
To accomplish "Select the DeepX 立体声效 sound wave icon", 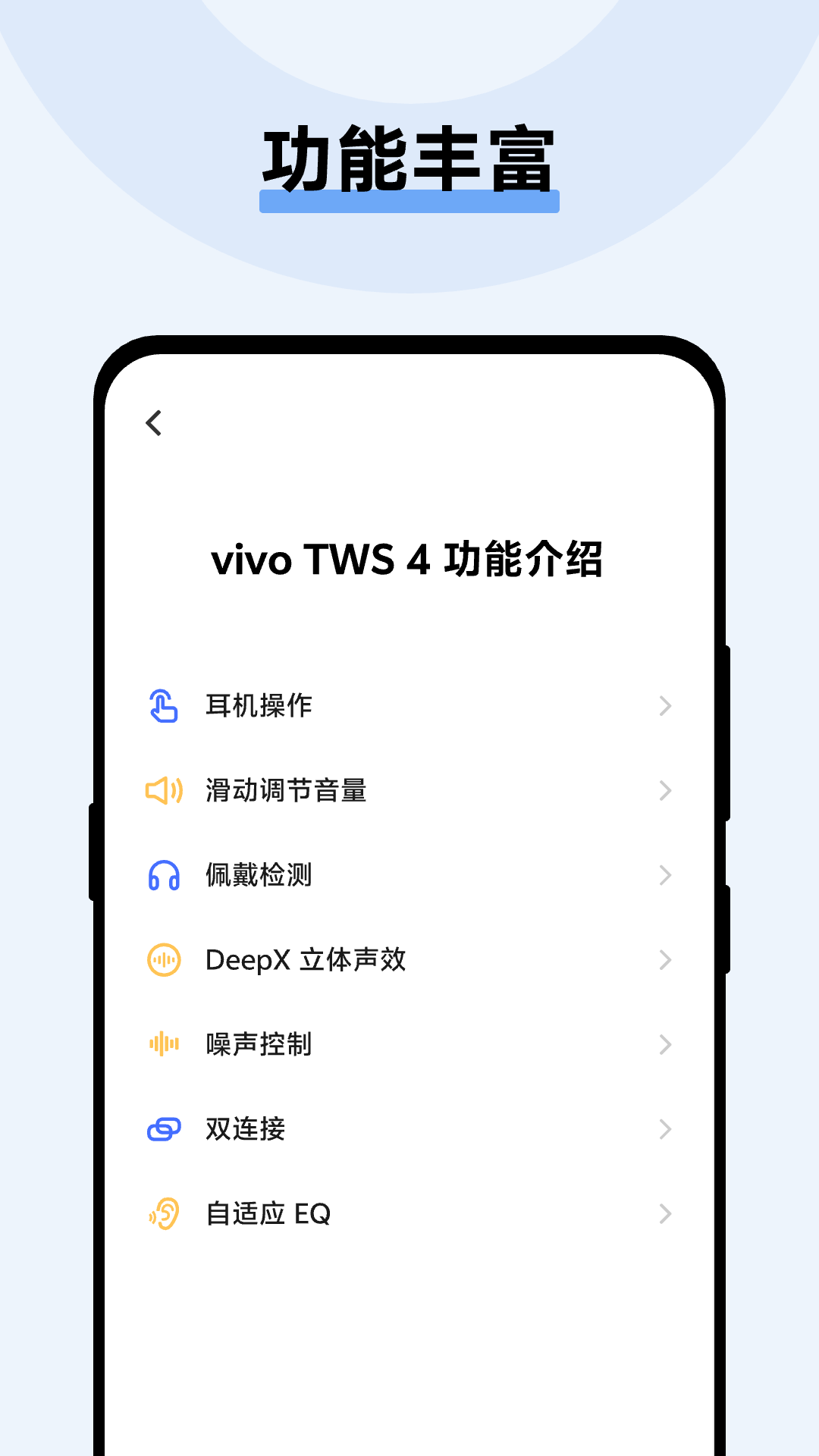I will point(162,960).
